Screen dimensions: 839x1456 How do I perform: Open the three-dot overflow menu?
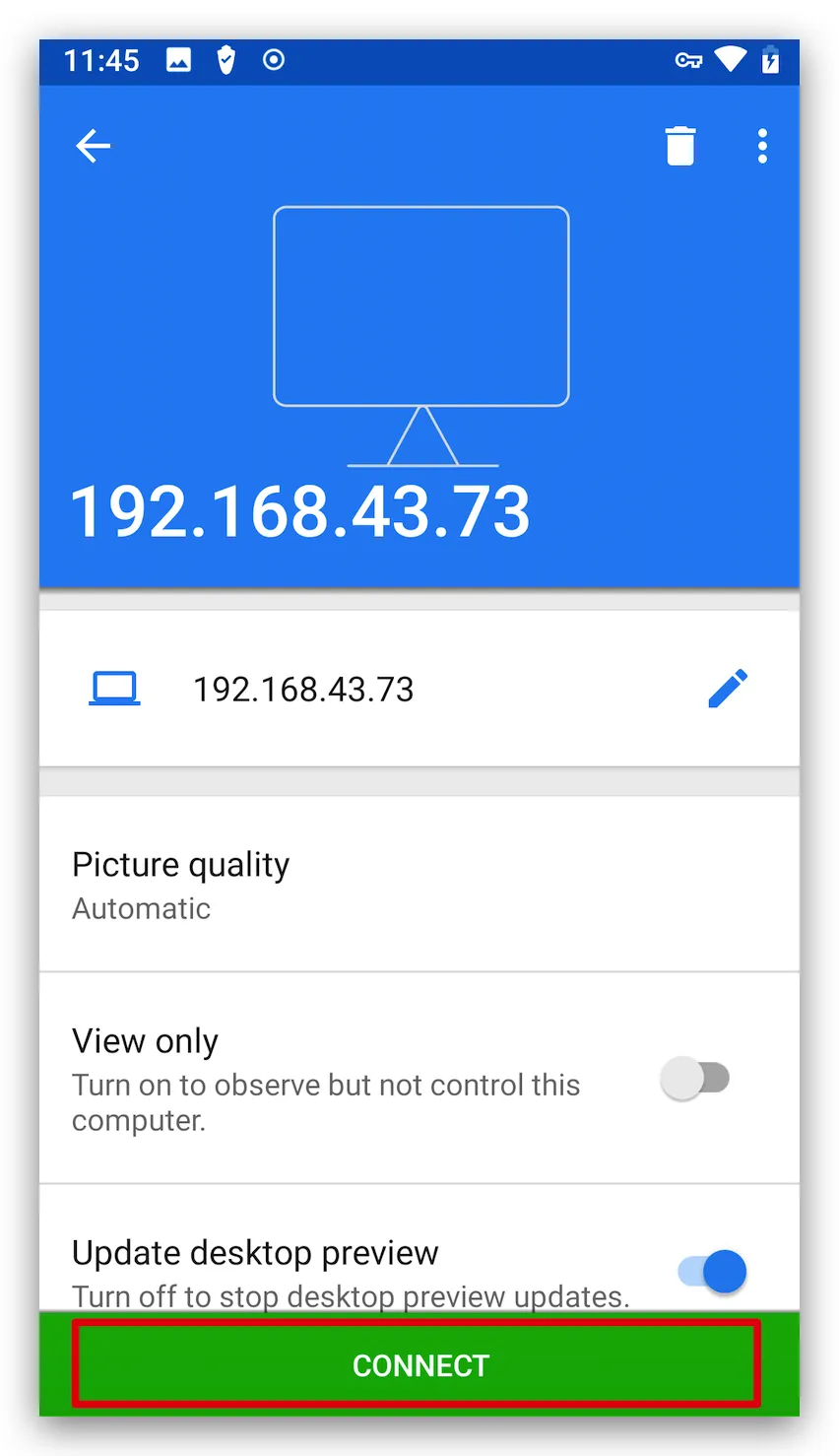click(762, 146)
